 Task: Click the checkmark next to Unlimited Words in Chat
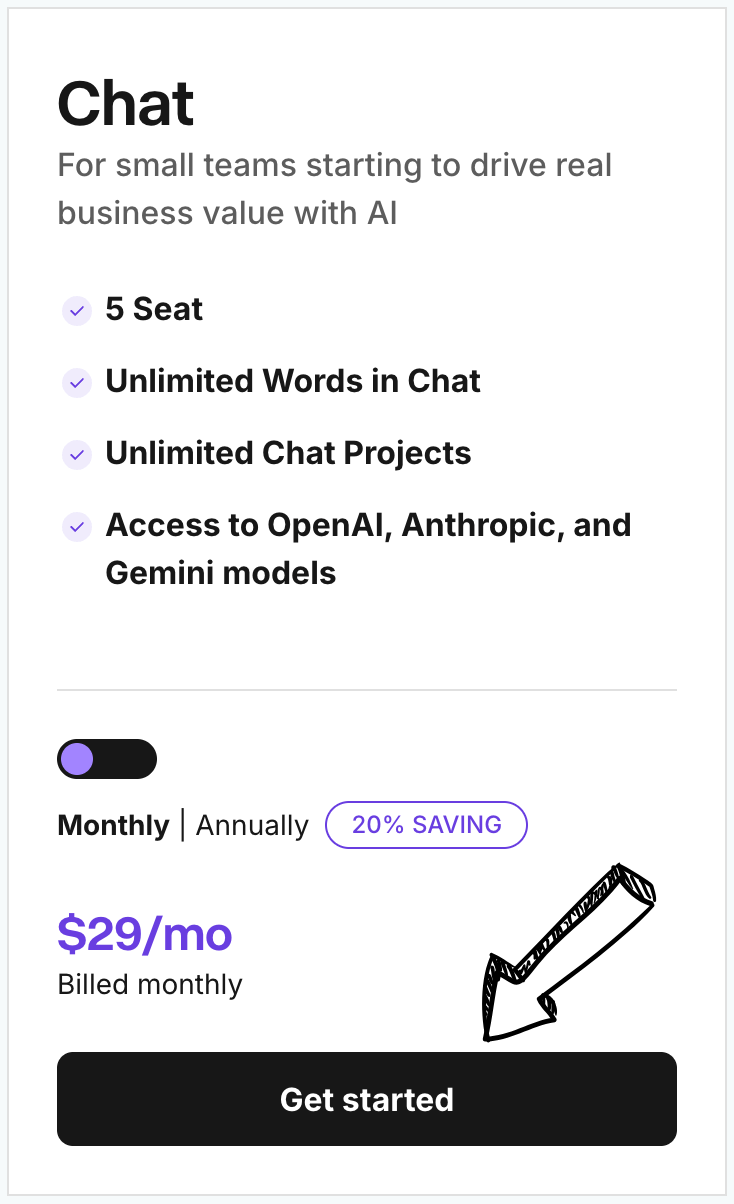[77, 383]
